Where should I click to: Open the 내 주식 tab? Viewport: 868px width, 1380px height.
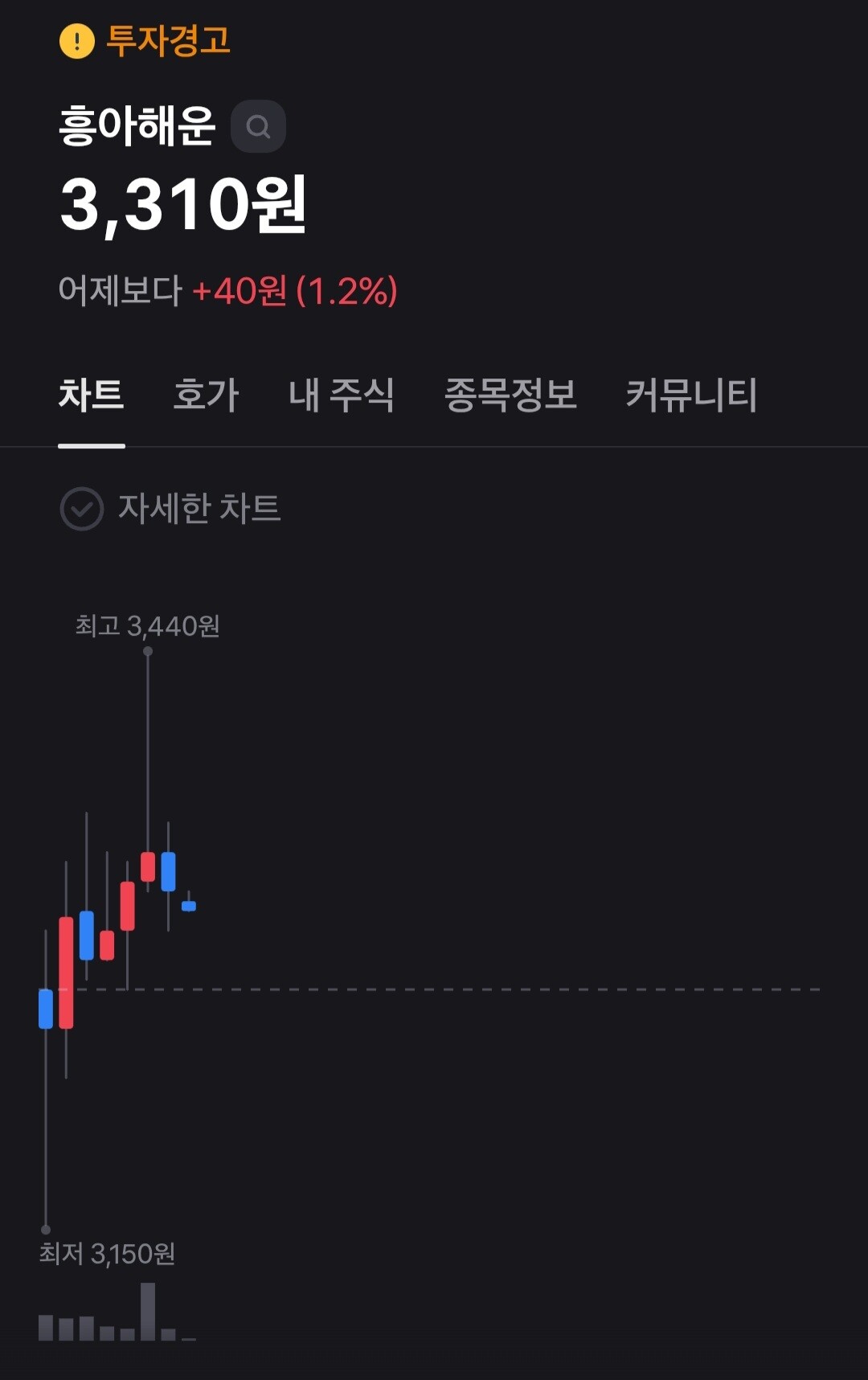[x=341, y=395]
